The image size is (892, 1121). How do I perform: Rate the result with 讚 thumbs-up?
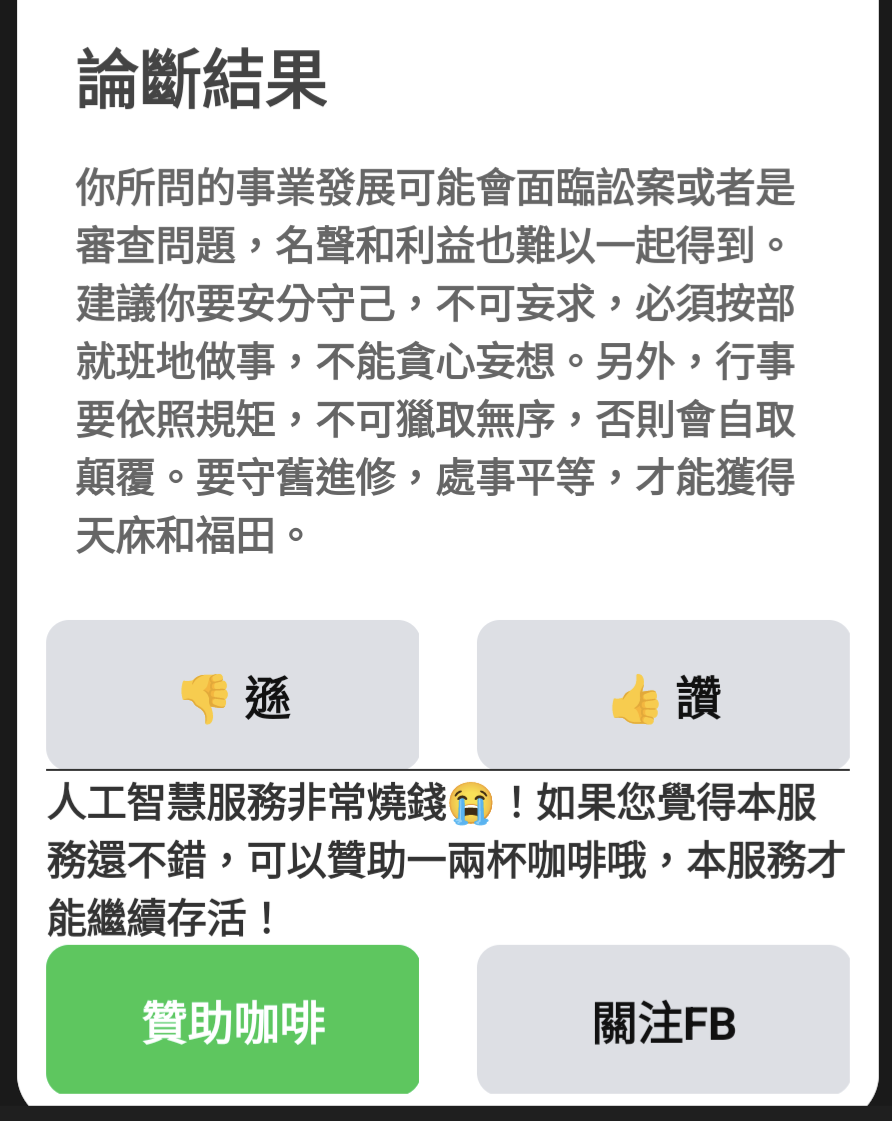point(663,696)
